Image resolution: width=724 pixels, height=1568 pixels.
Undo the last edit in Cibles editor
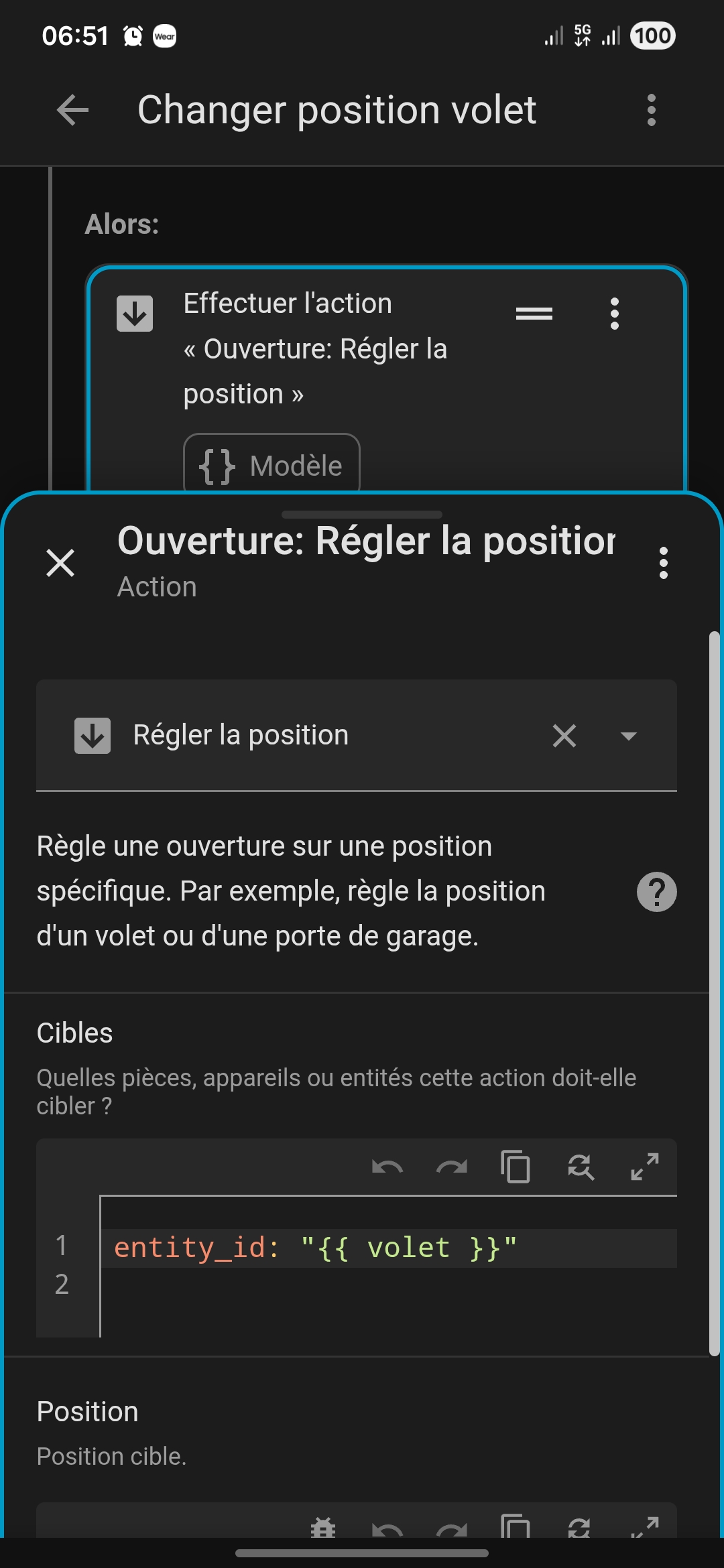[387, 1167]
